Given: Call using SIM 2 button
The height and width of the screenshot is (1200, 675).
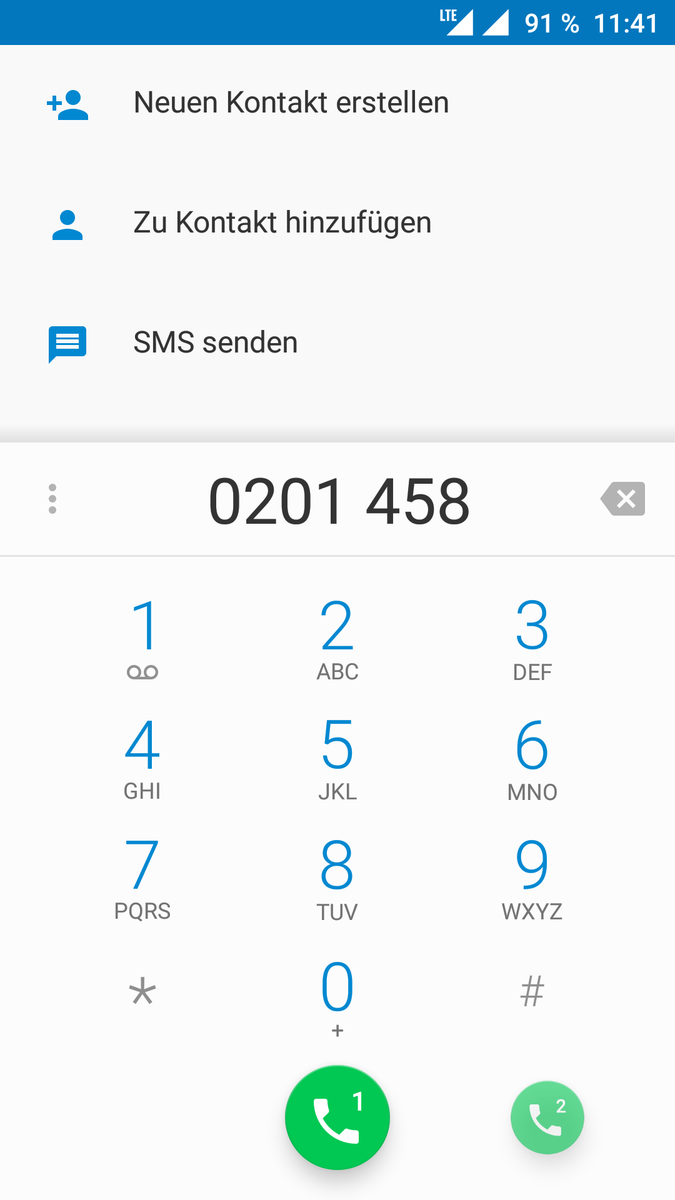Looking at the screenshot, I should (x=547, y=1118).
